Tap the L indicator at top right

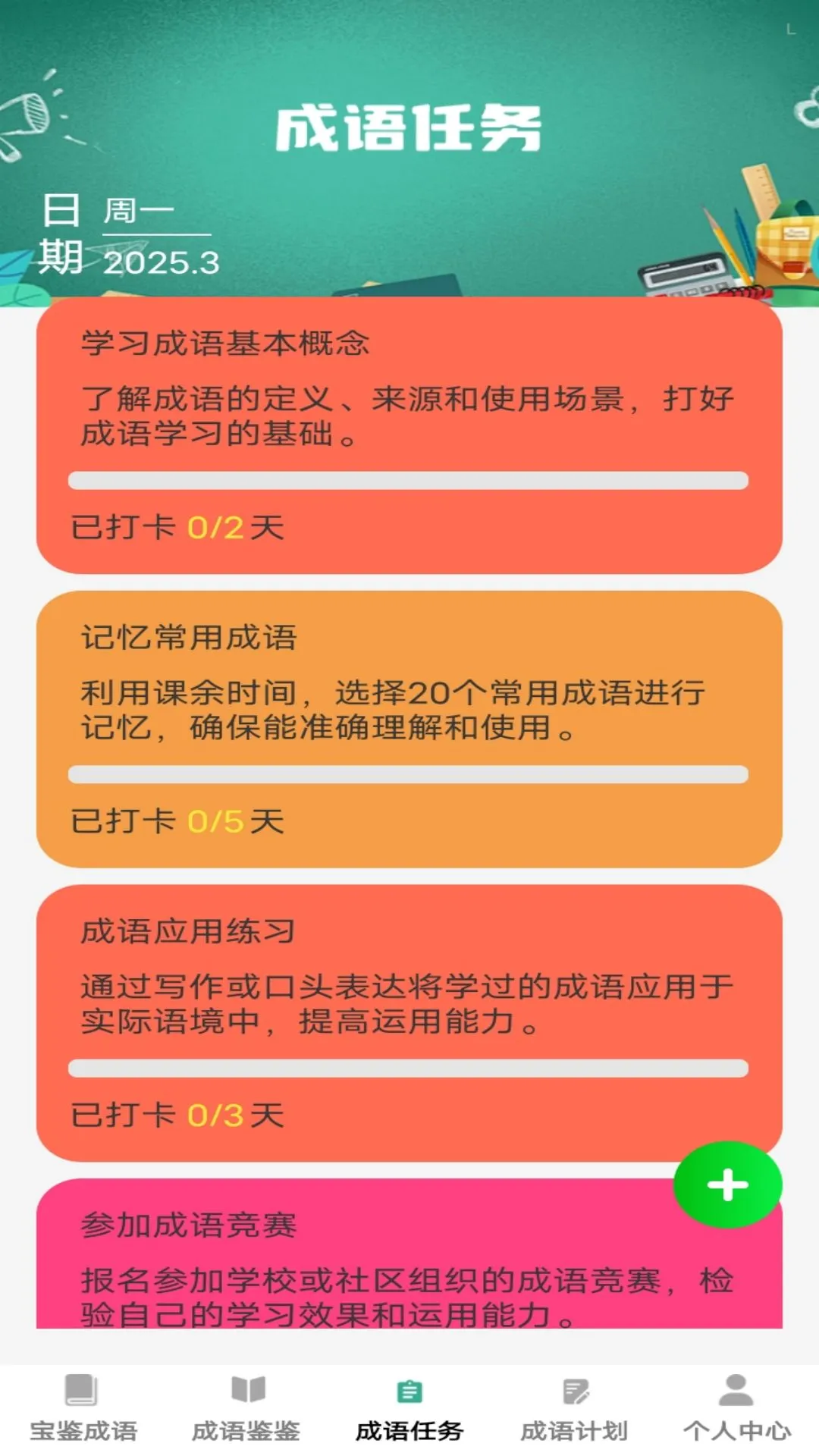[791, 27]
